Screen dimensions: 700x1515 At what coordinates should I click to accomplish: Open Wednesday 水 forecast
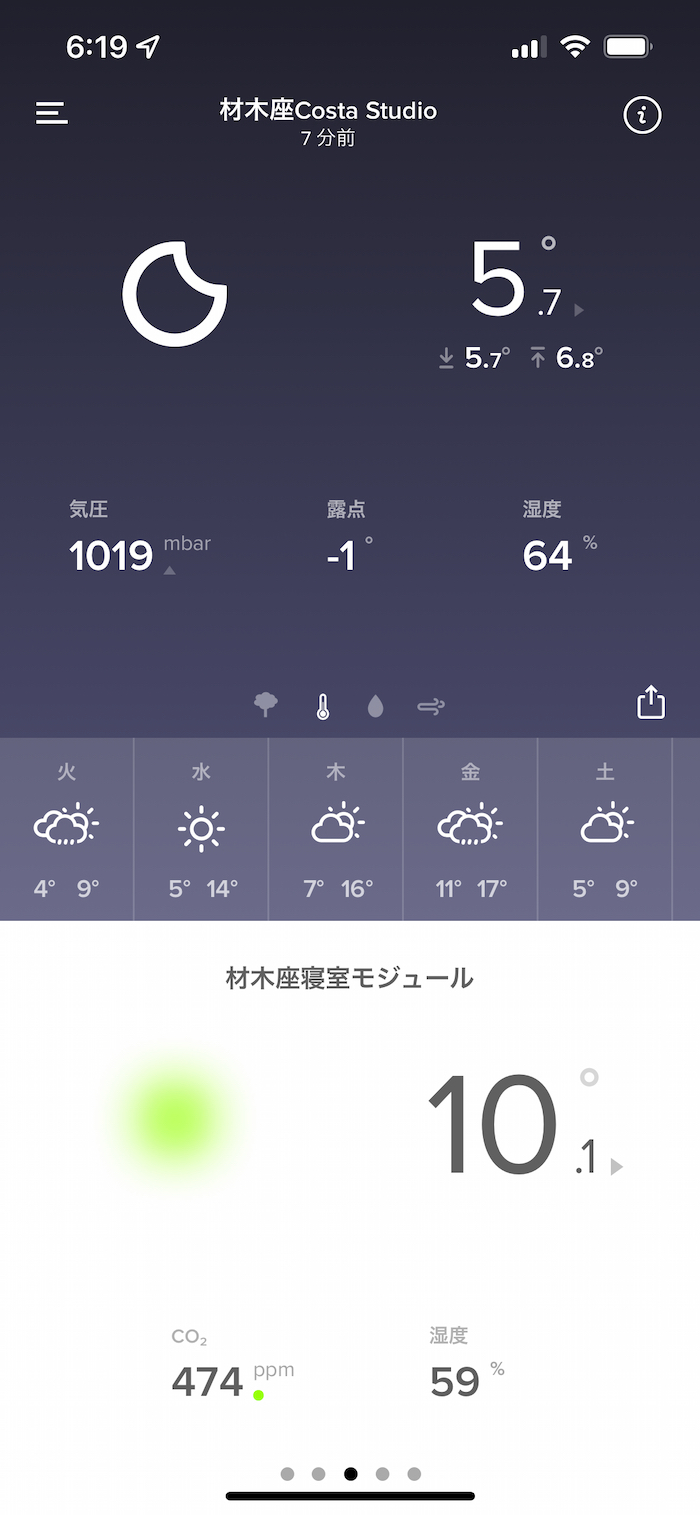201,829
